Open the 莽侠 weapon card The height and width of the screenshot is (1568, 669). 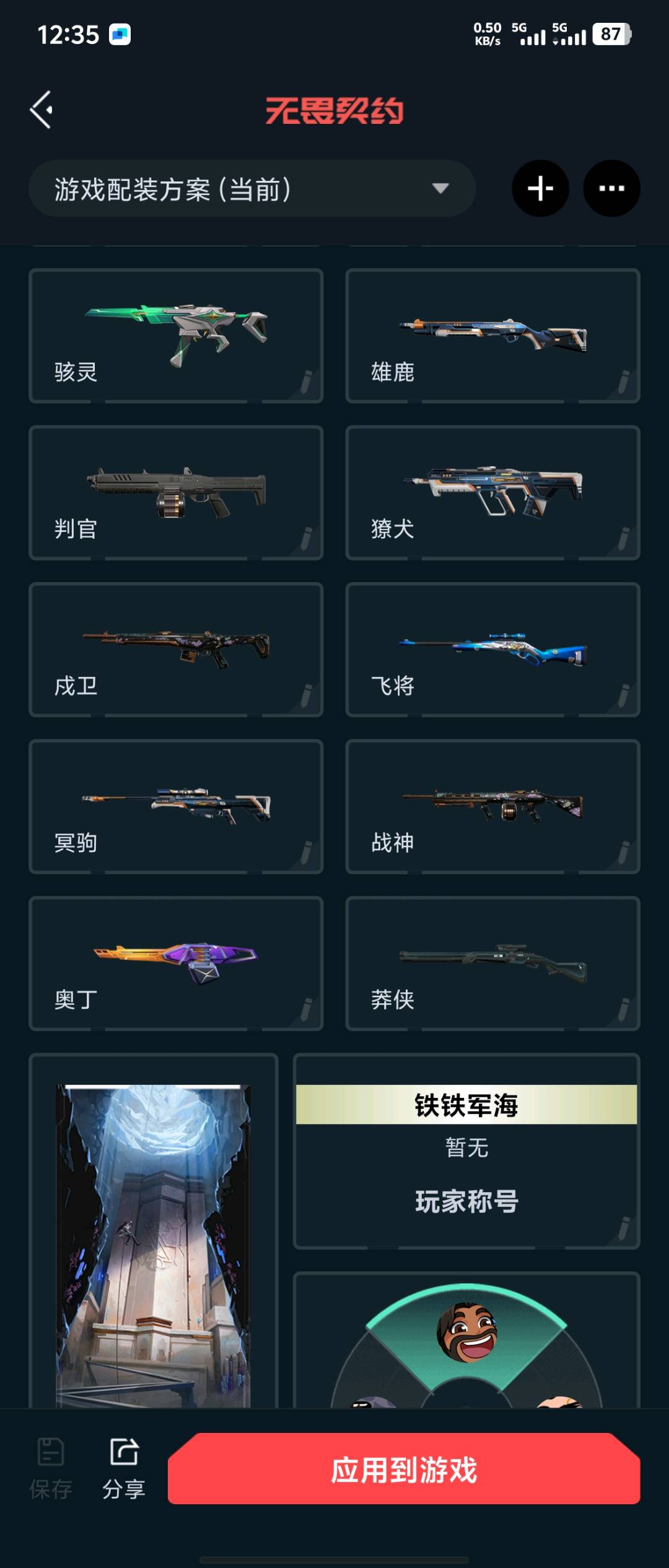tap(492, 964)
